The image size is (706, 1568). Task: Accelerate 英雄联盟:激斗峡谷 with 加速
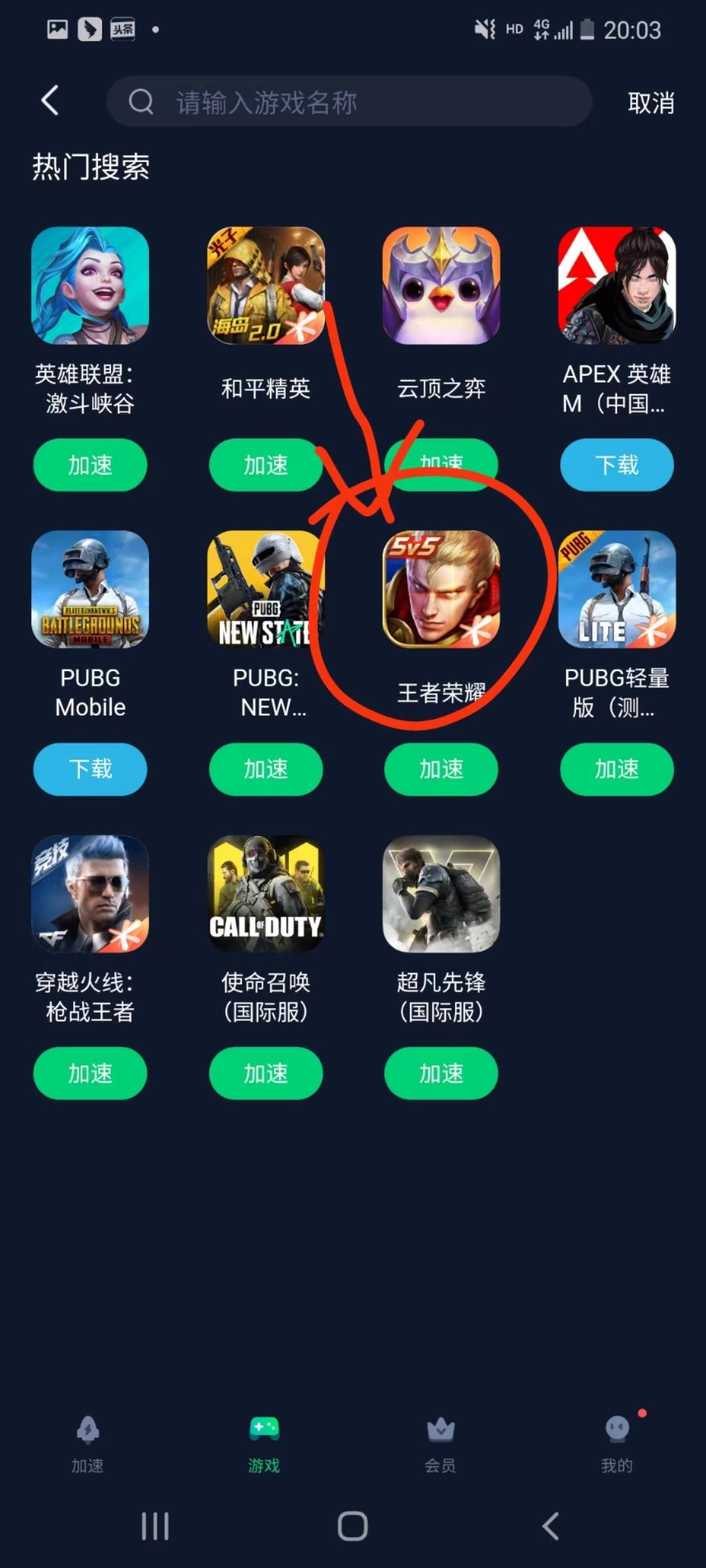[90, 465]
